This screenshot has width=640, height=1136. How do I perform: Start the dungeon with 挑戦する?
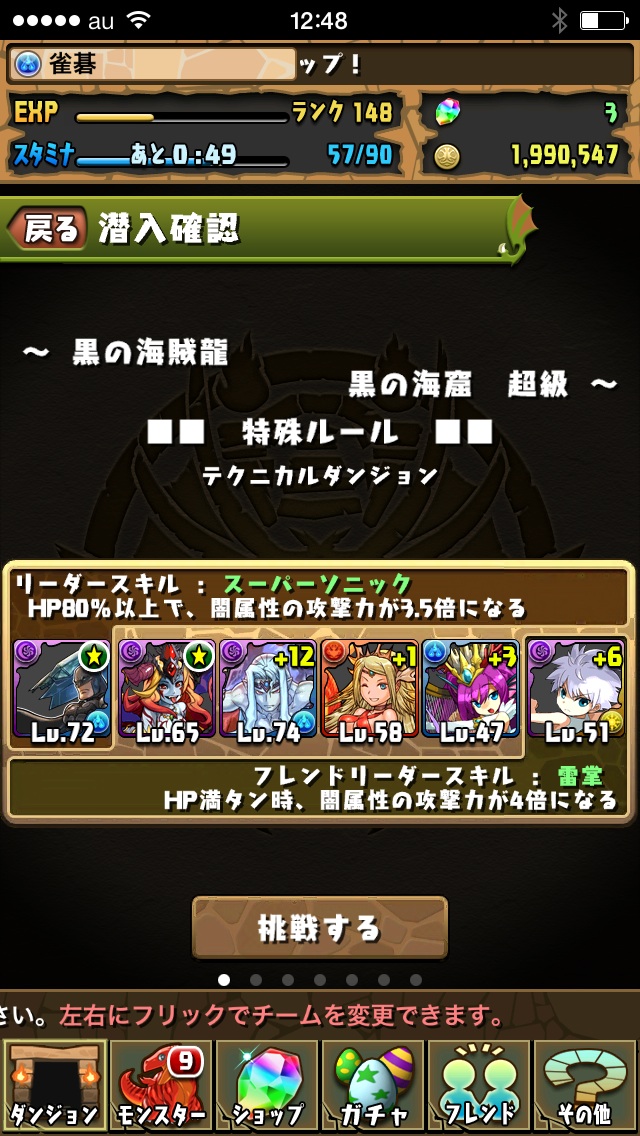click(319, 928)
